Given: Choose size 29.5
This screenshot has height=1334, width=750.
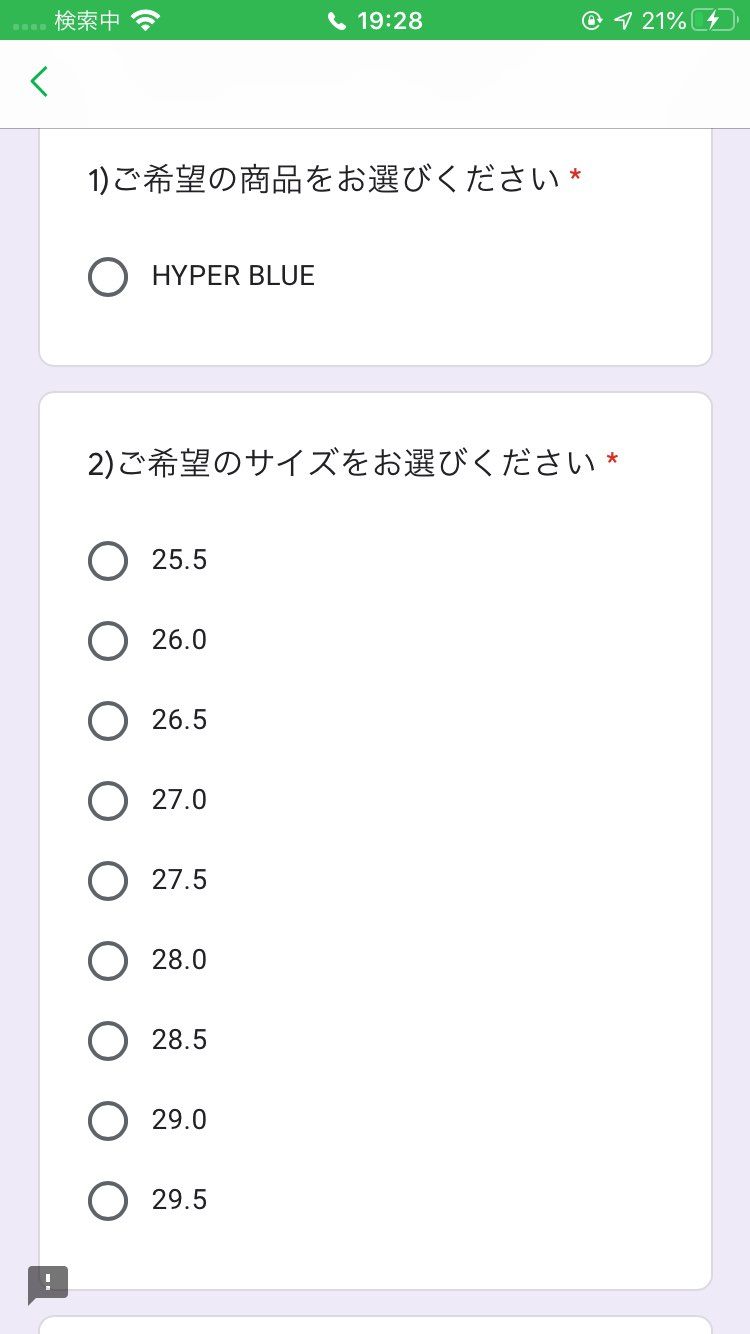Looking at the screenshot, I should point(108,1201).
